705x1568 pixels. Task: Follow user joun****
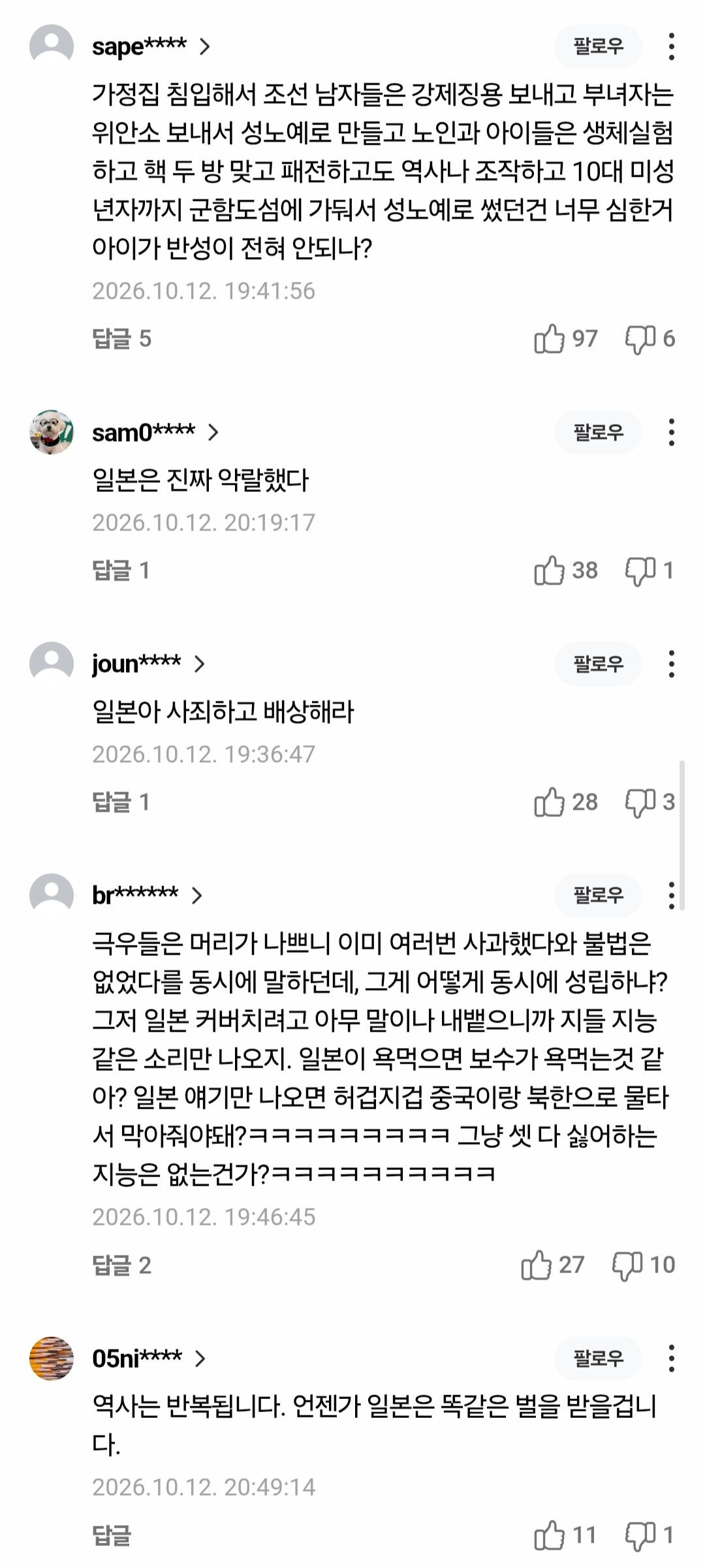click(x=598, y=664)
